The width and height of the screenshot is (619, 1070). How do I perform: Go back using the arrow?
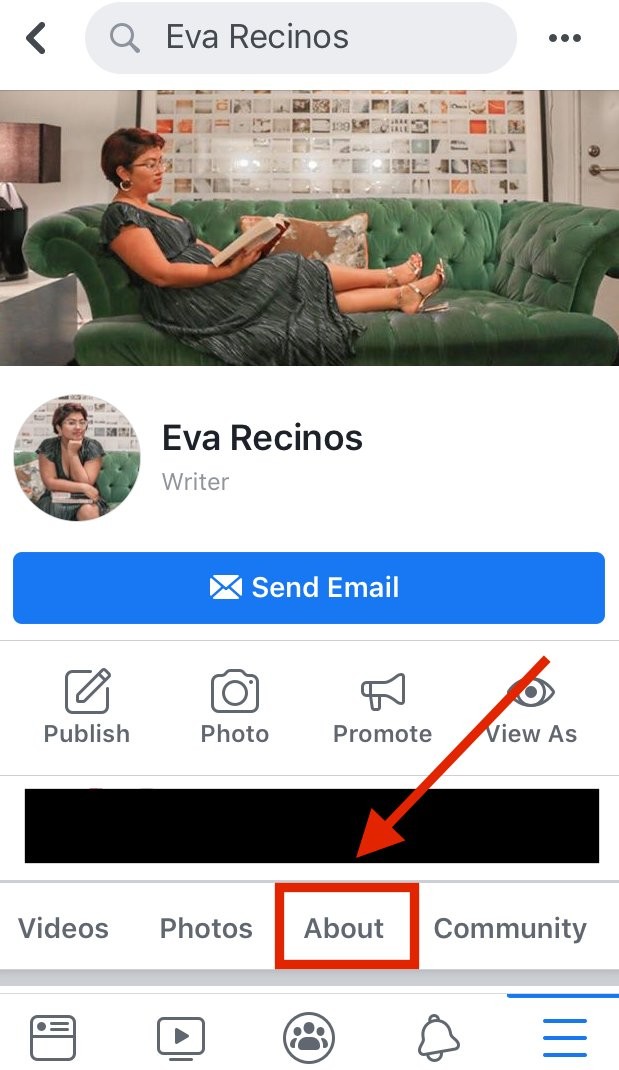[x=36, y=38]
